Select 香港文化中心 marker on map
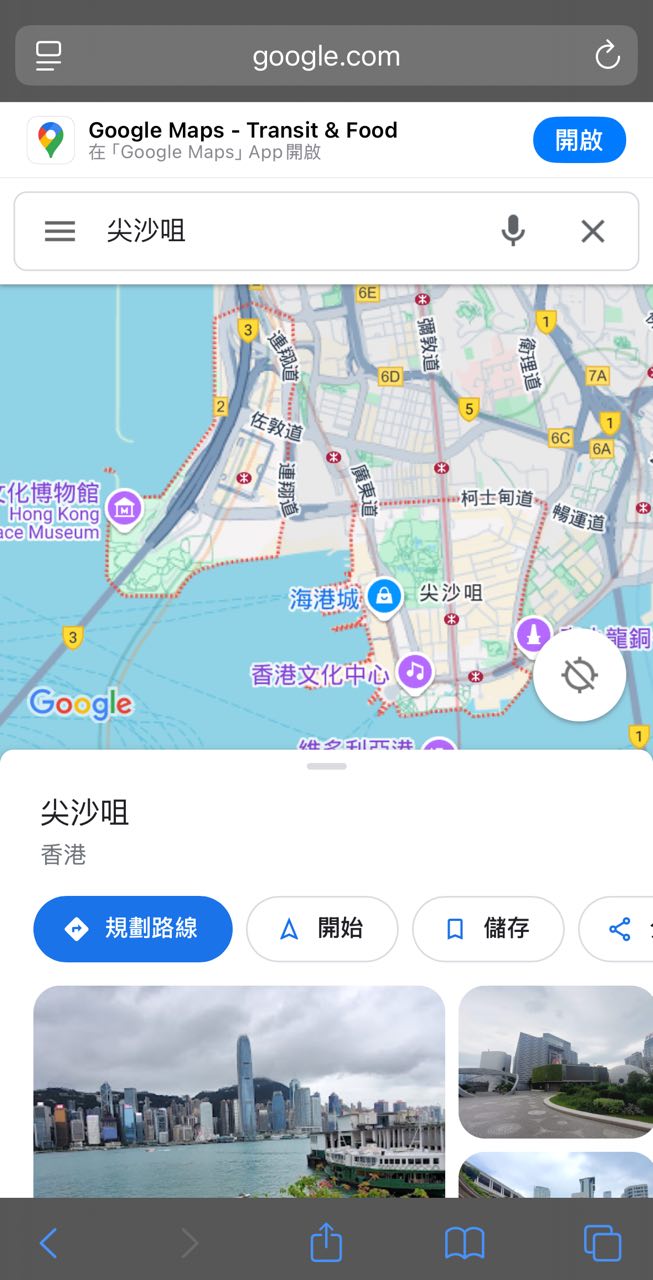The width and height of the screenshot is (653, 1280). (415, 671)
